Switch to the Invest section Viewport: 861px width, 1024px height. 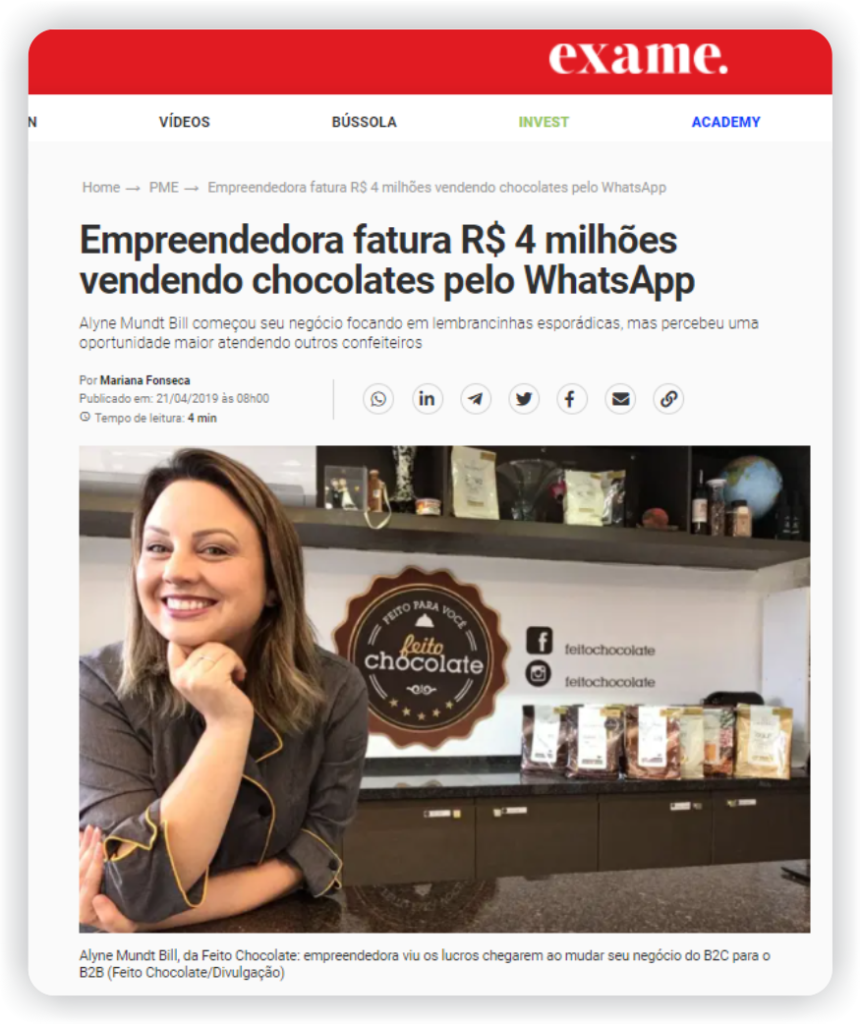coord(543,122)
